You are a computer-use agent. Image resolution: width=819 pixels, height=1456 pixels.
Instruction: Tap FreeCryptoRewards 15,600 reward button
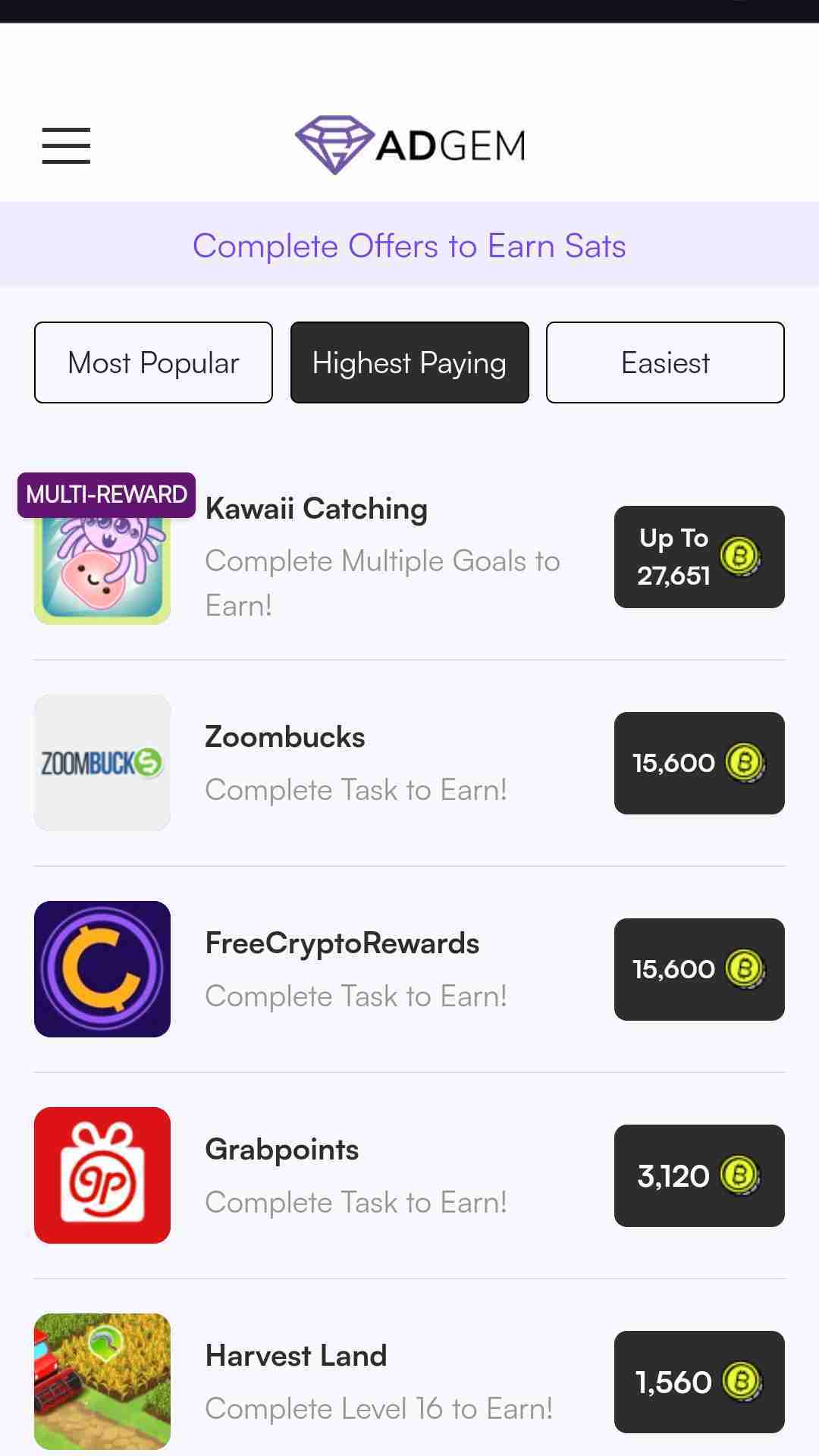click(698, 969)
